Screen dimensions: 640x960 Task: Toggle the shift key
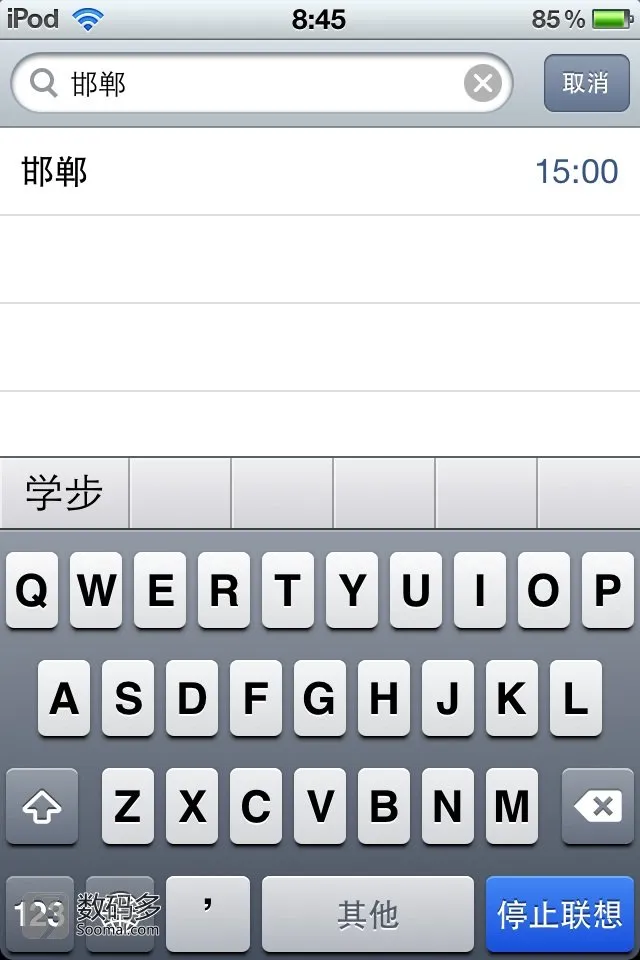(x=42, y=806)
